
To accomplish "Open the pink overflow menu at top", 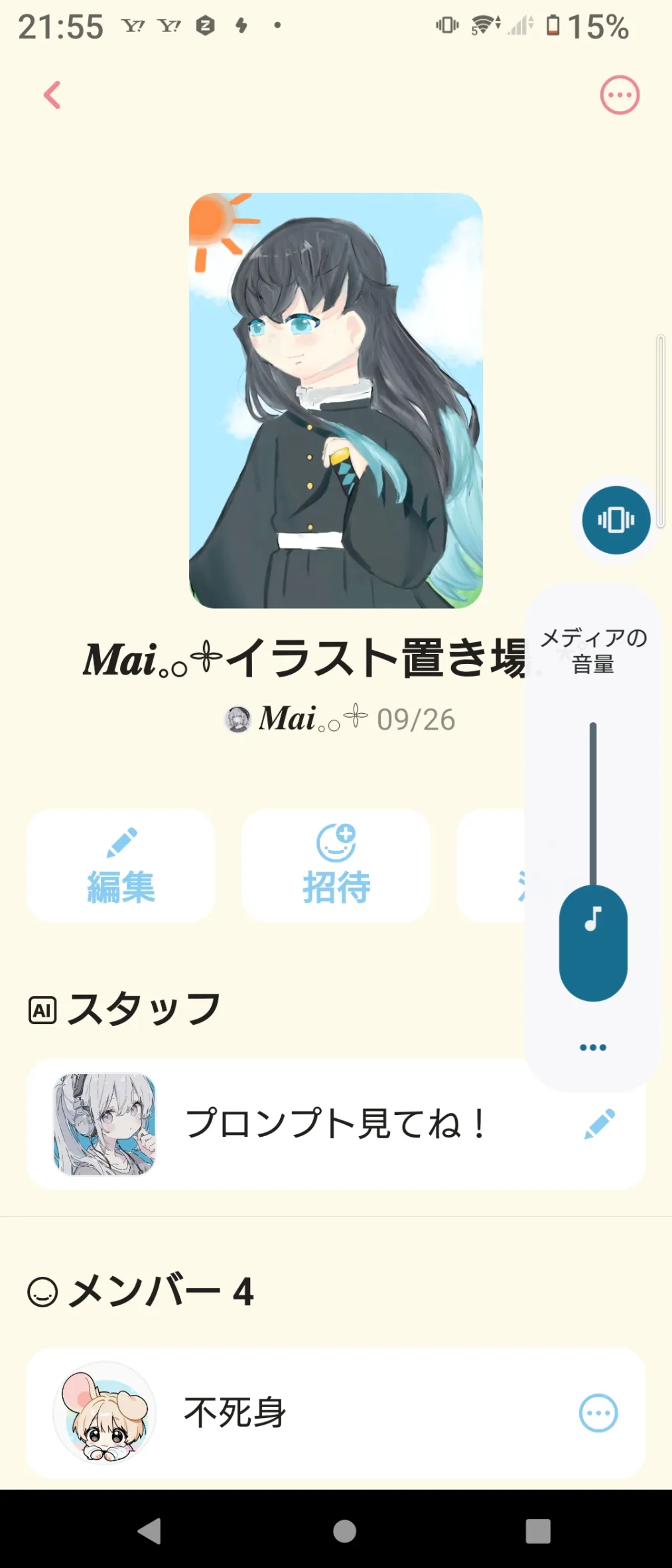I will (620, 95).
